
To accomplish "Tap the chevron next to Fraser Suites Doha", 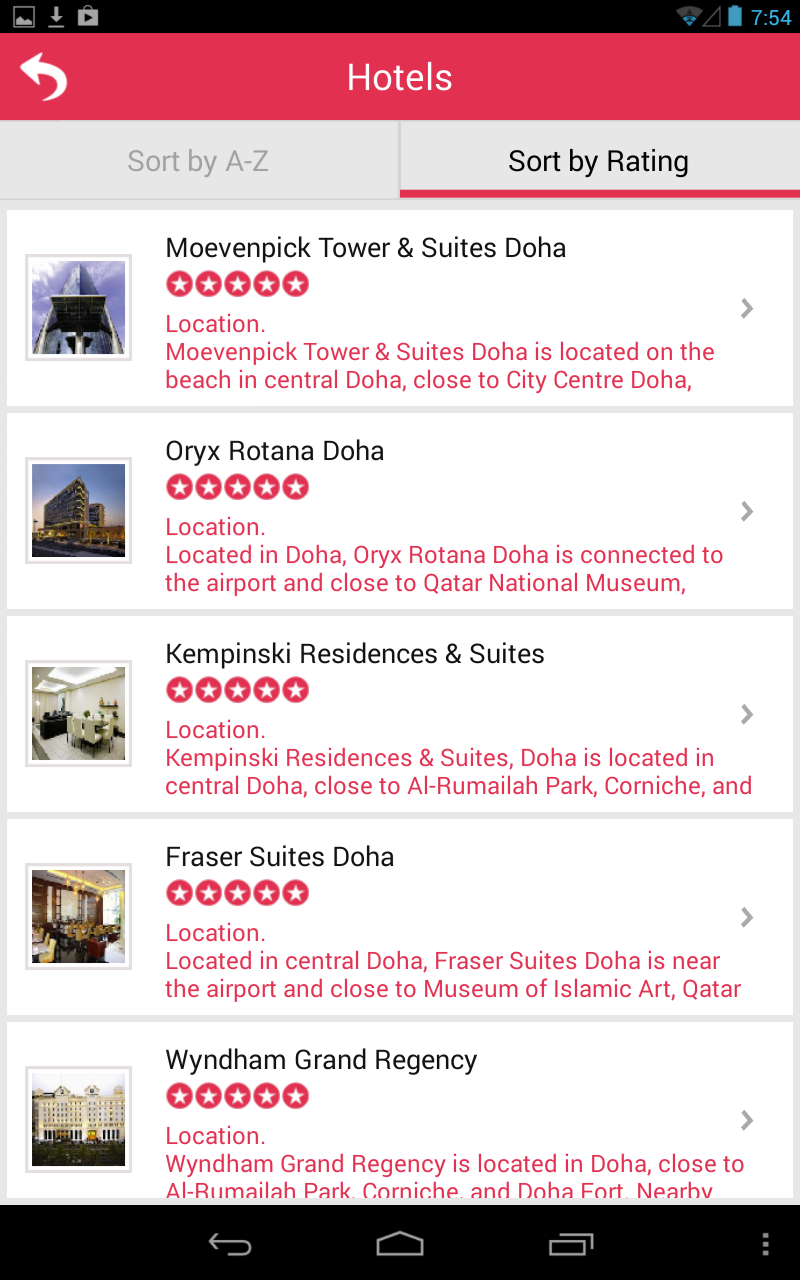I will coord(746,917).
